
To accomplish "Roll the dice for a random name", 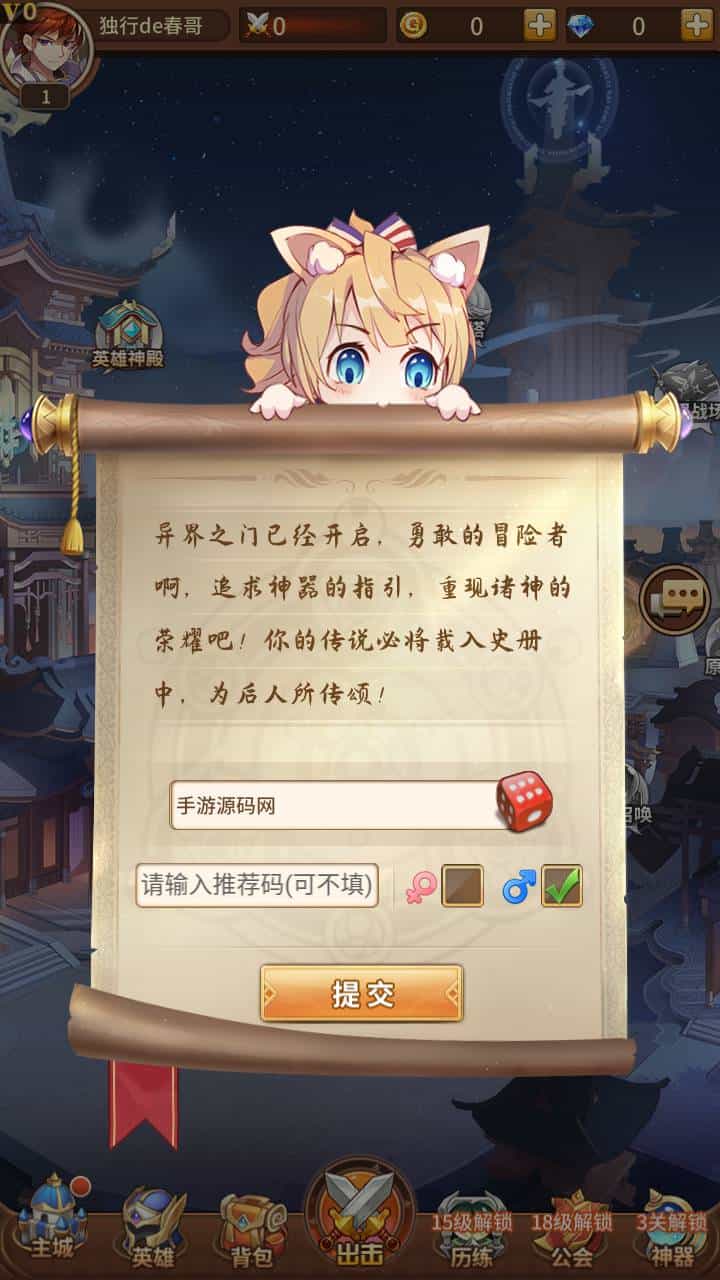I will pos(523,800).
